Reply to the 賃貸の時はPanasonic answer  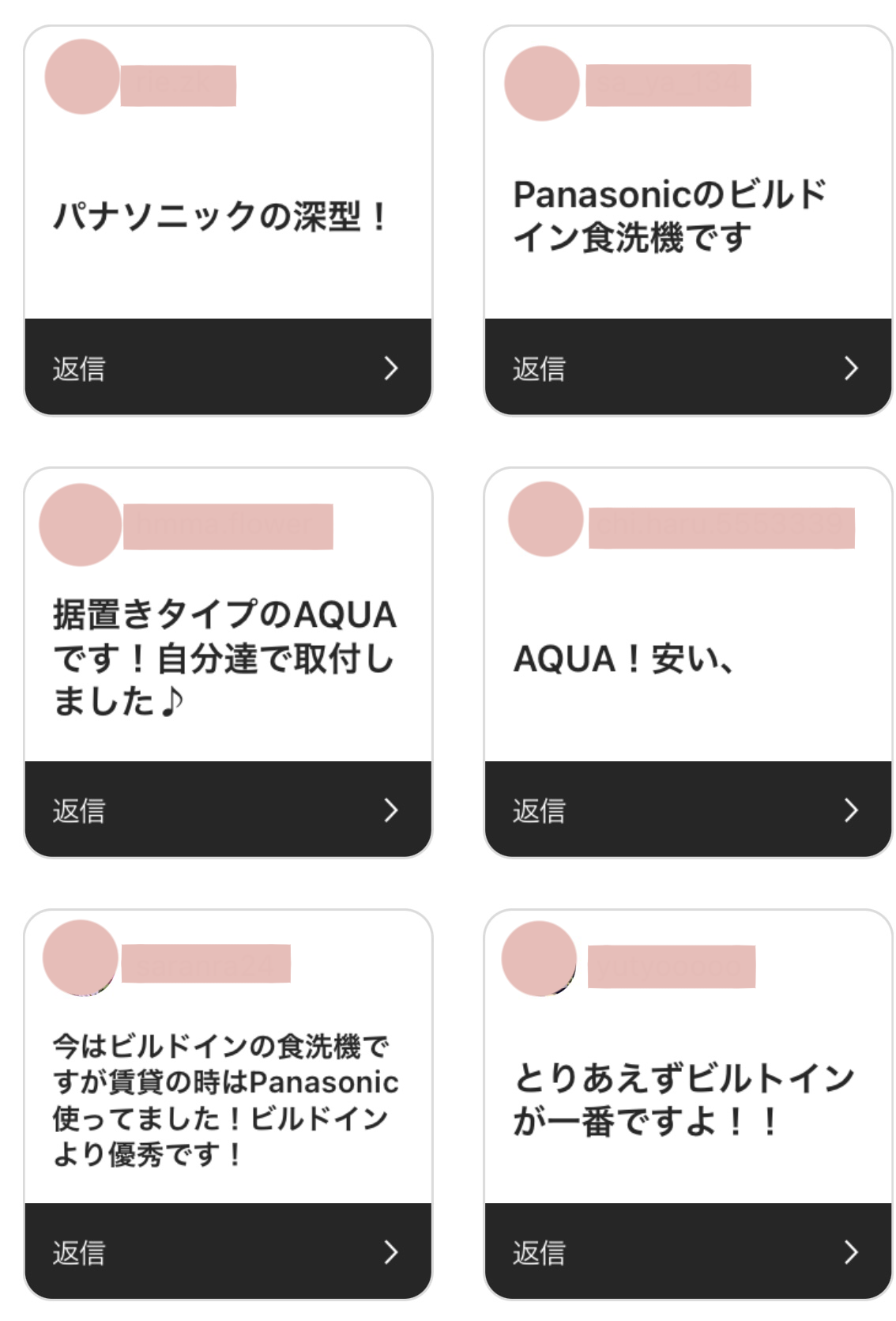tap(228, 1251)
